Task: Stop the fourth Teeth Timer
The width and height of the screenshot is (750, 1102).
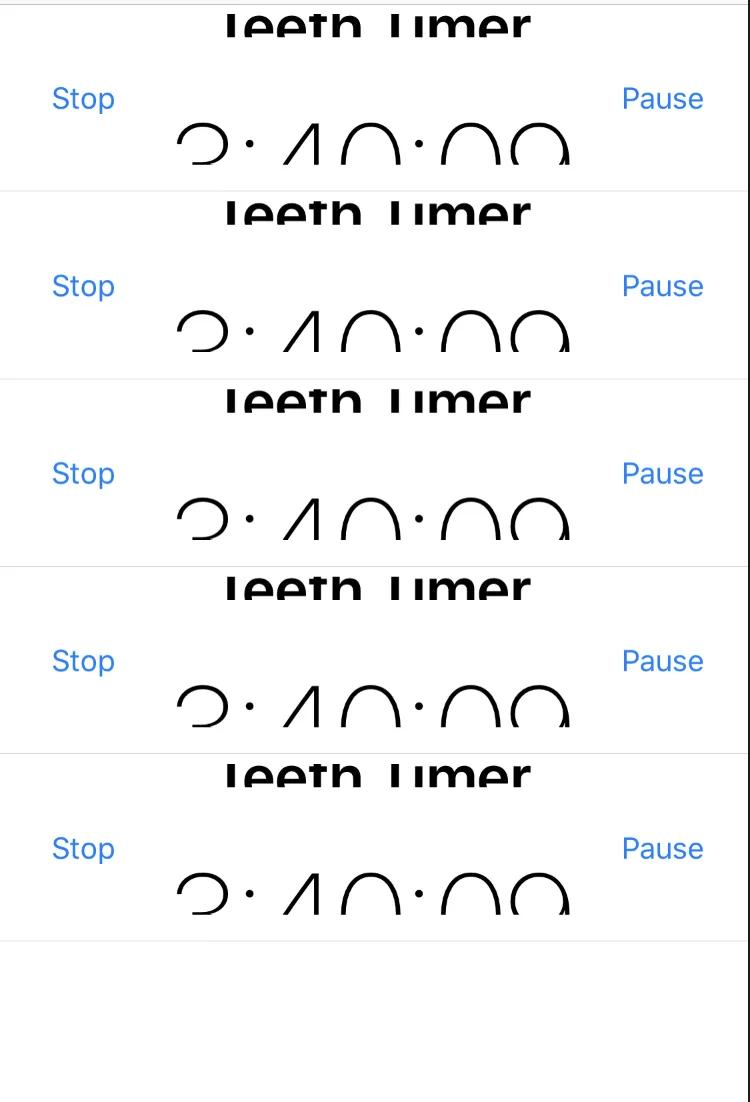Action: click(83, 661)
